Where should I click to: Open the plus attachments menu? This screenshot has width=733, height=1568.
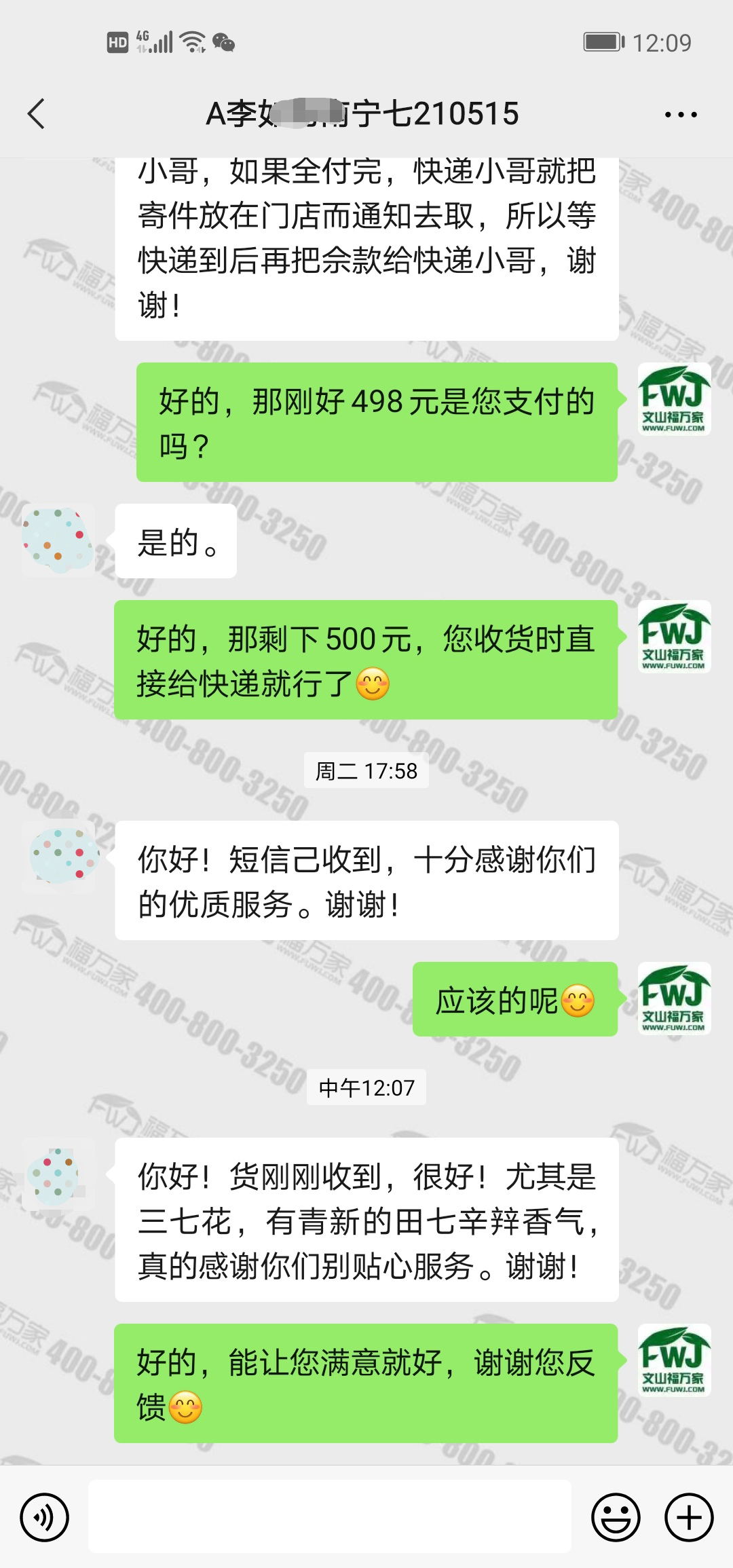pyautogui.click(x=689, y=1517)
